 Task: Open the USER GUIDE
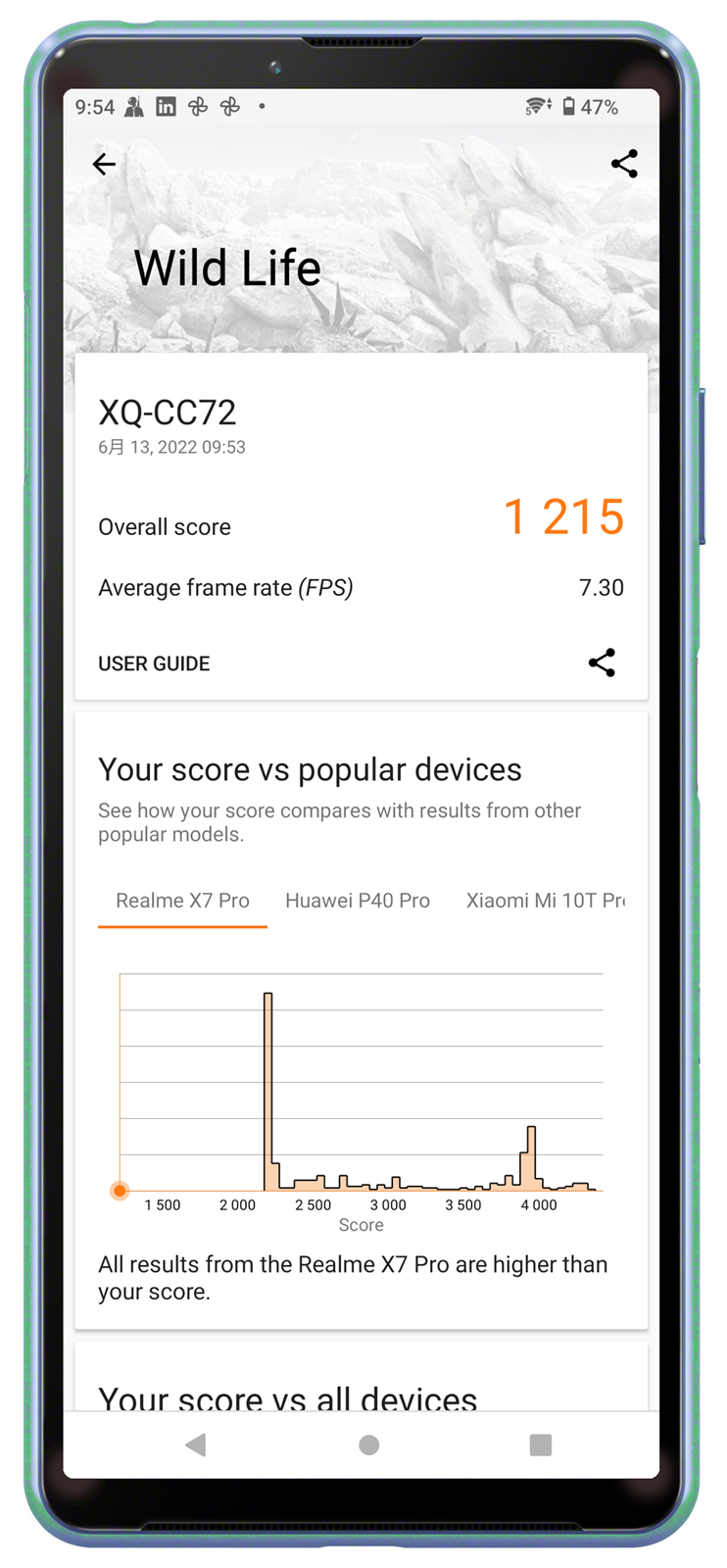click(154, 663)
